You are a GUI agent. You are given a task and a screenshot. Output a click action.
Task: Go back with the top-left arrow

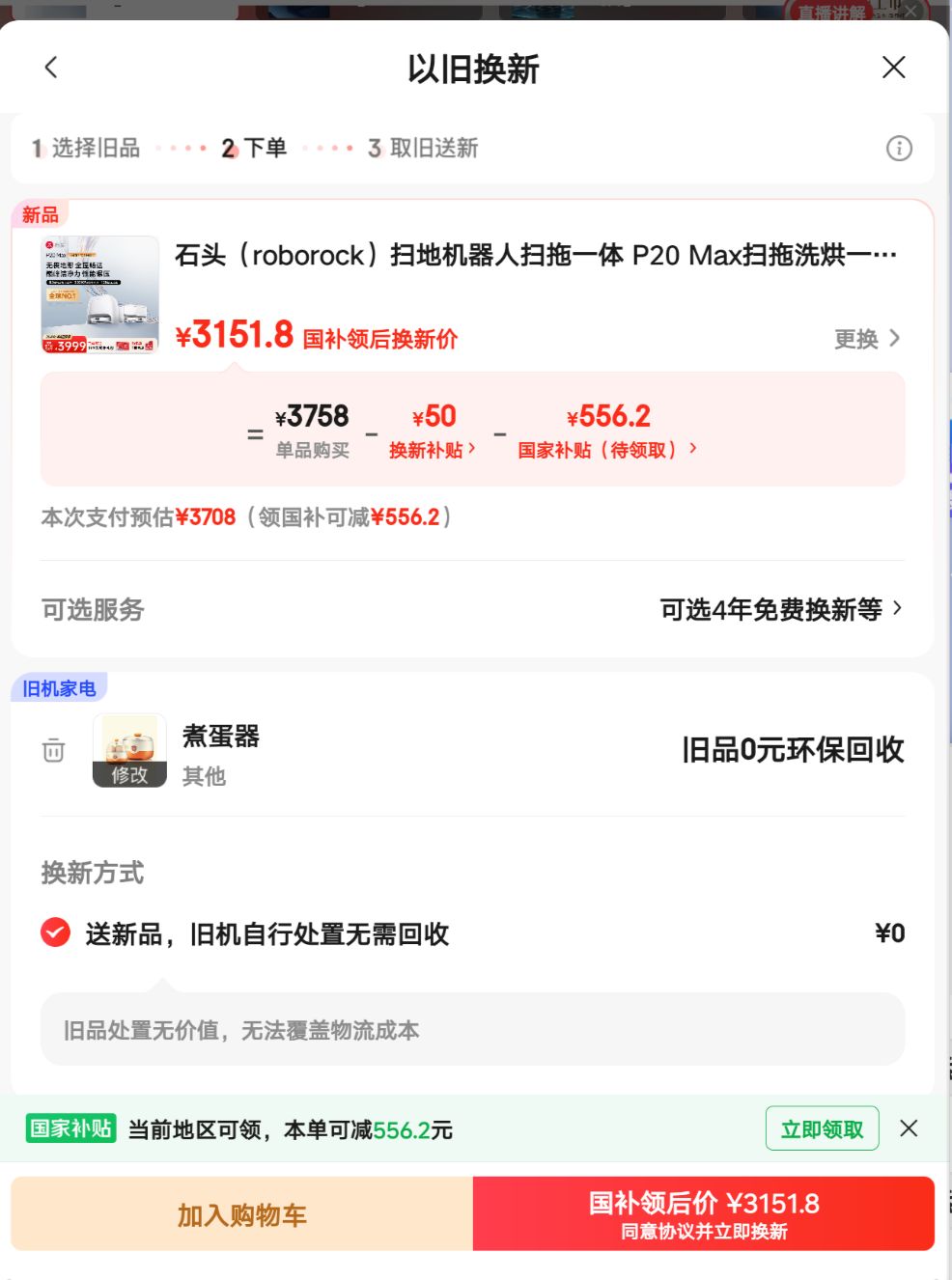(x=51, y=68)
